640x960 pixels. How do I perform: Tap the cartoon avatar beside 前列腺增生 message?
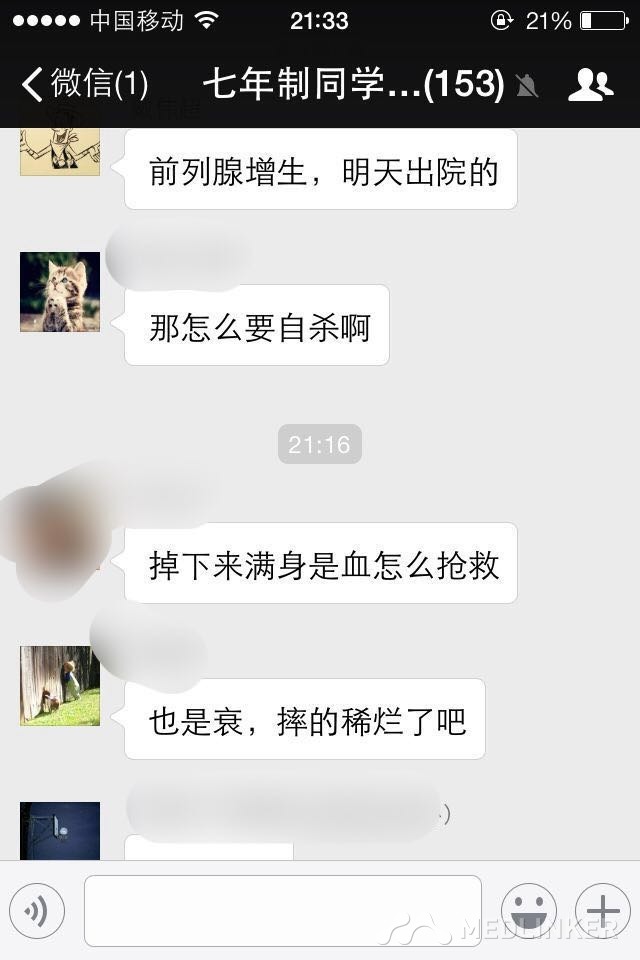click(60, 152)
